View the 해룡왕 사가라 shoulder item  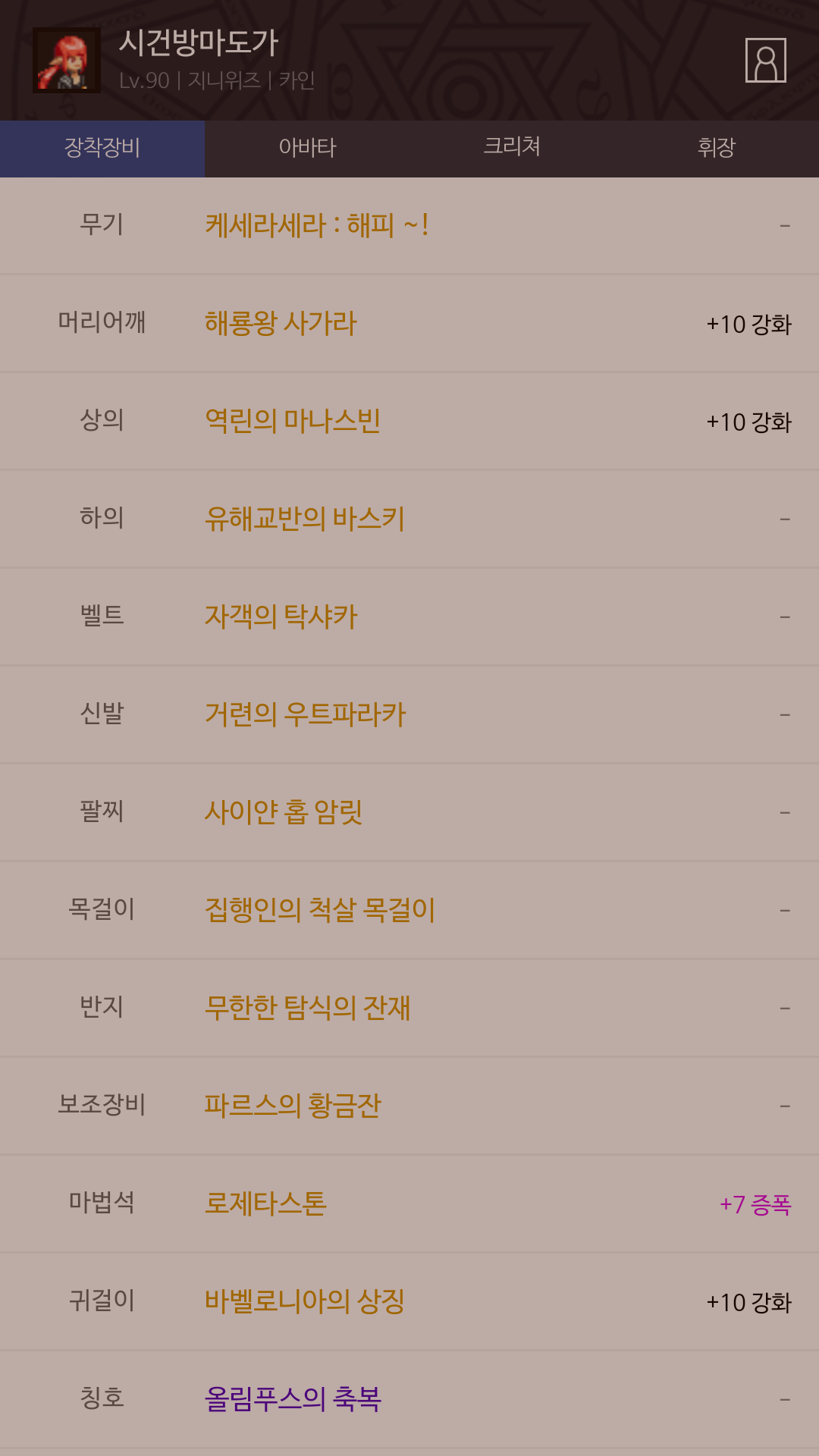pos(281,324)
